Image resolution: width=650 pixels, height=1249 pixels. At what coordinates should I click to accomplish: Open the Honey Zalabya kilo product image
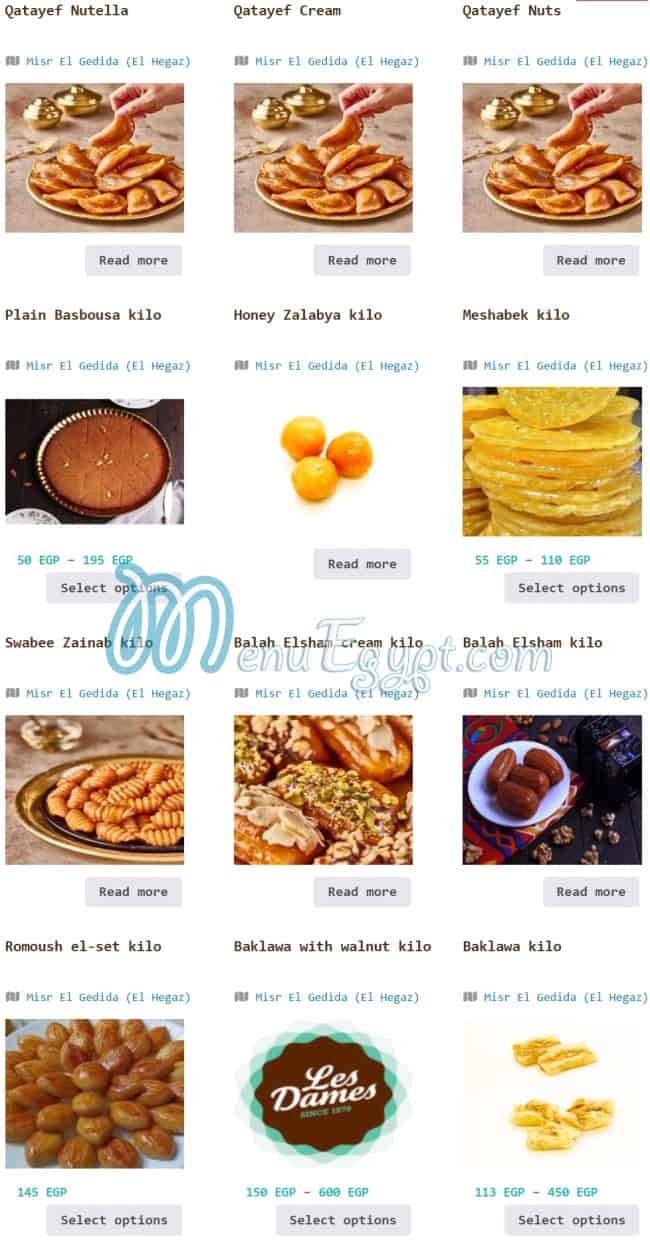coord(323,461)
